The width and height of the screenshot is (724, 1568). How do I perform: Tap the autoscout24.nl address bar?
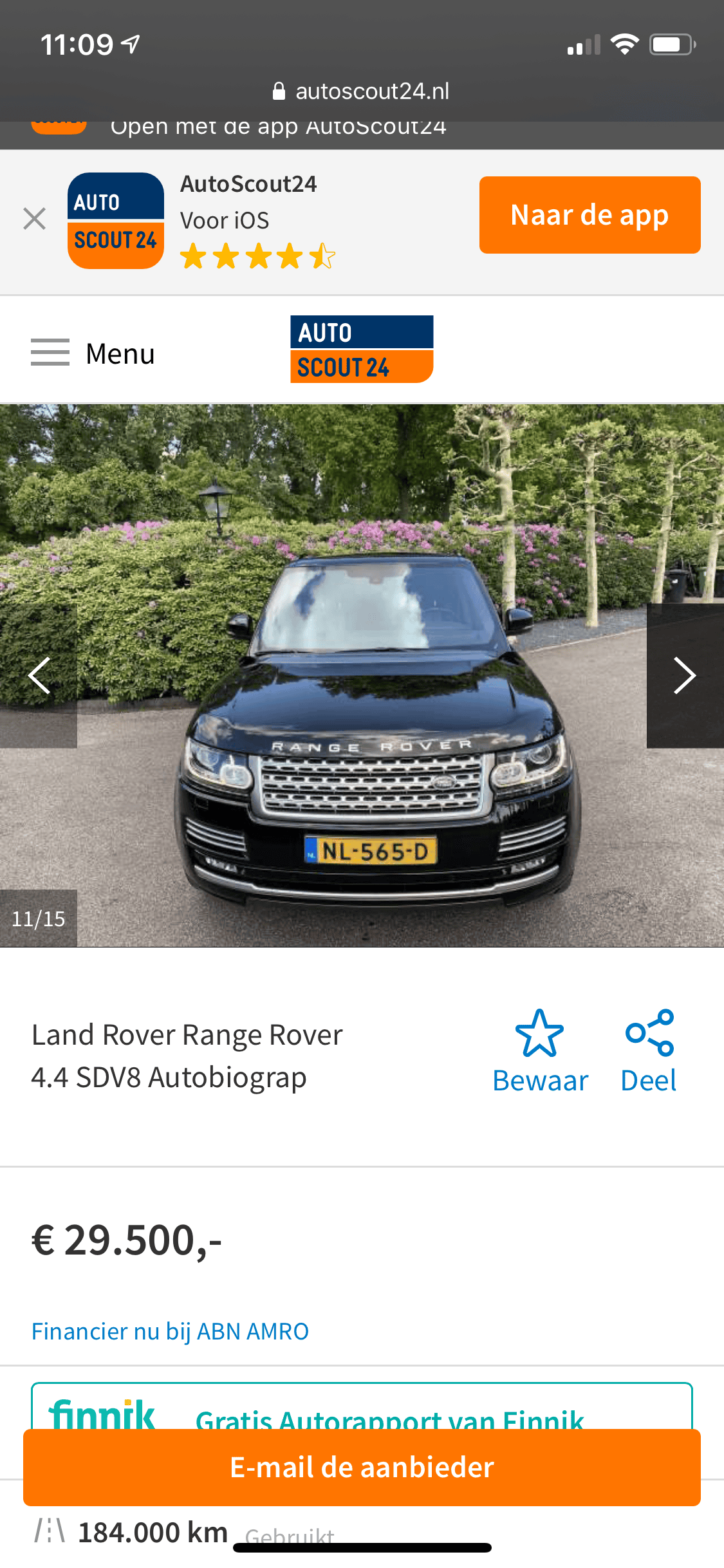[362, 91]
